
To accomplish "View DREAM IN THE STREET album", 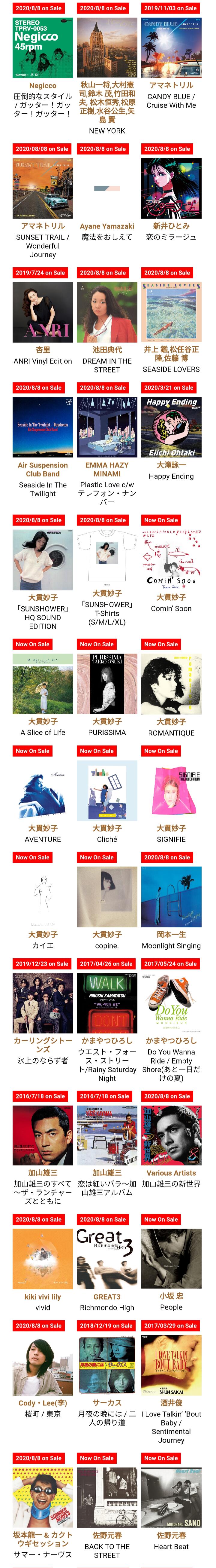I will point(107,312).
